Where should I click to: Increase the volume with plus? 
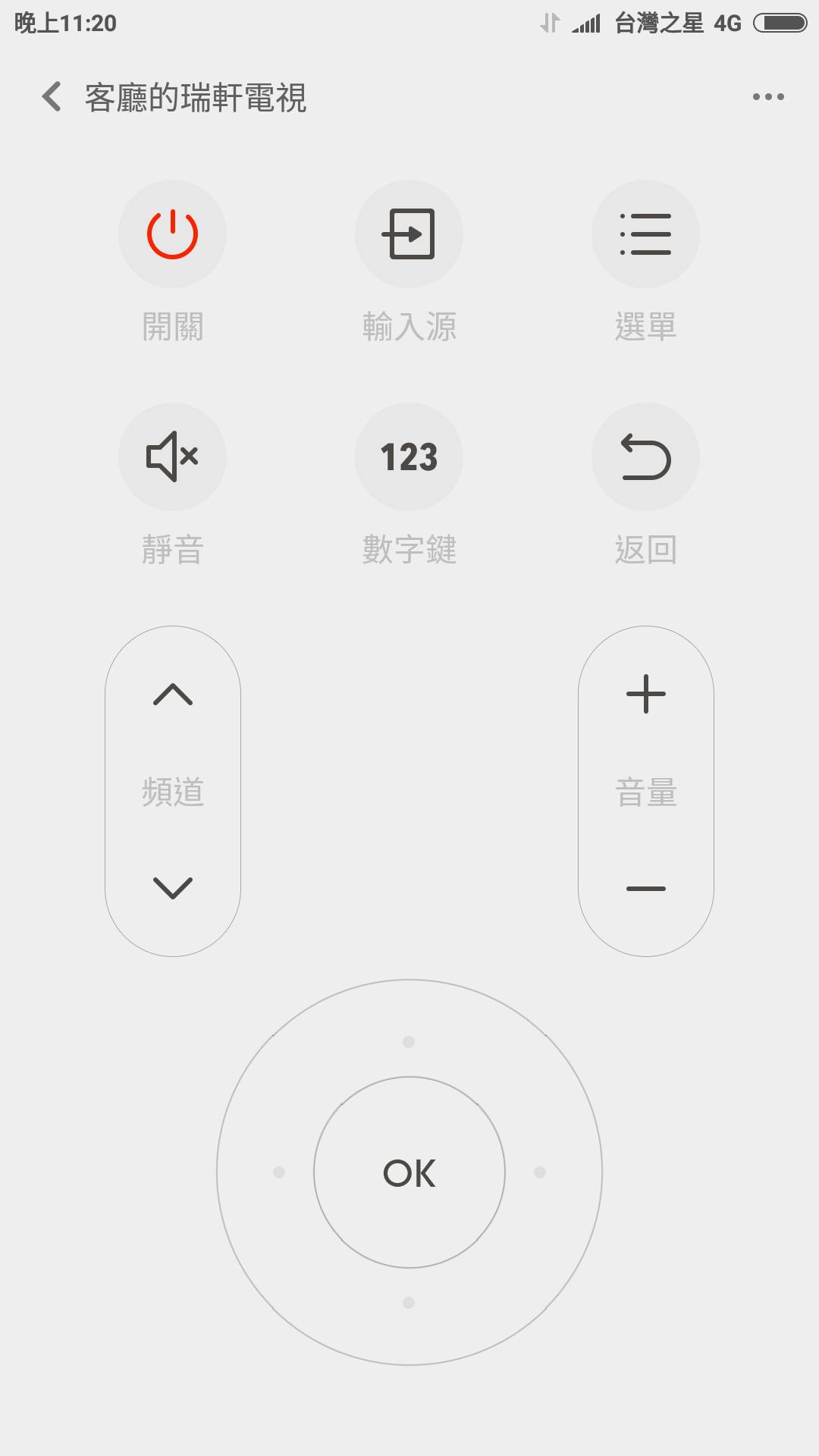point(646,694)
